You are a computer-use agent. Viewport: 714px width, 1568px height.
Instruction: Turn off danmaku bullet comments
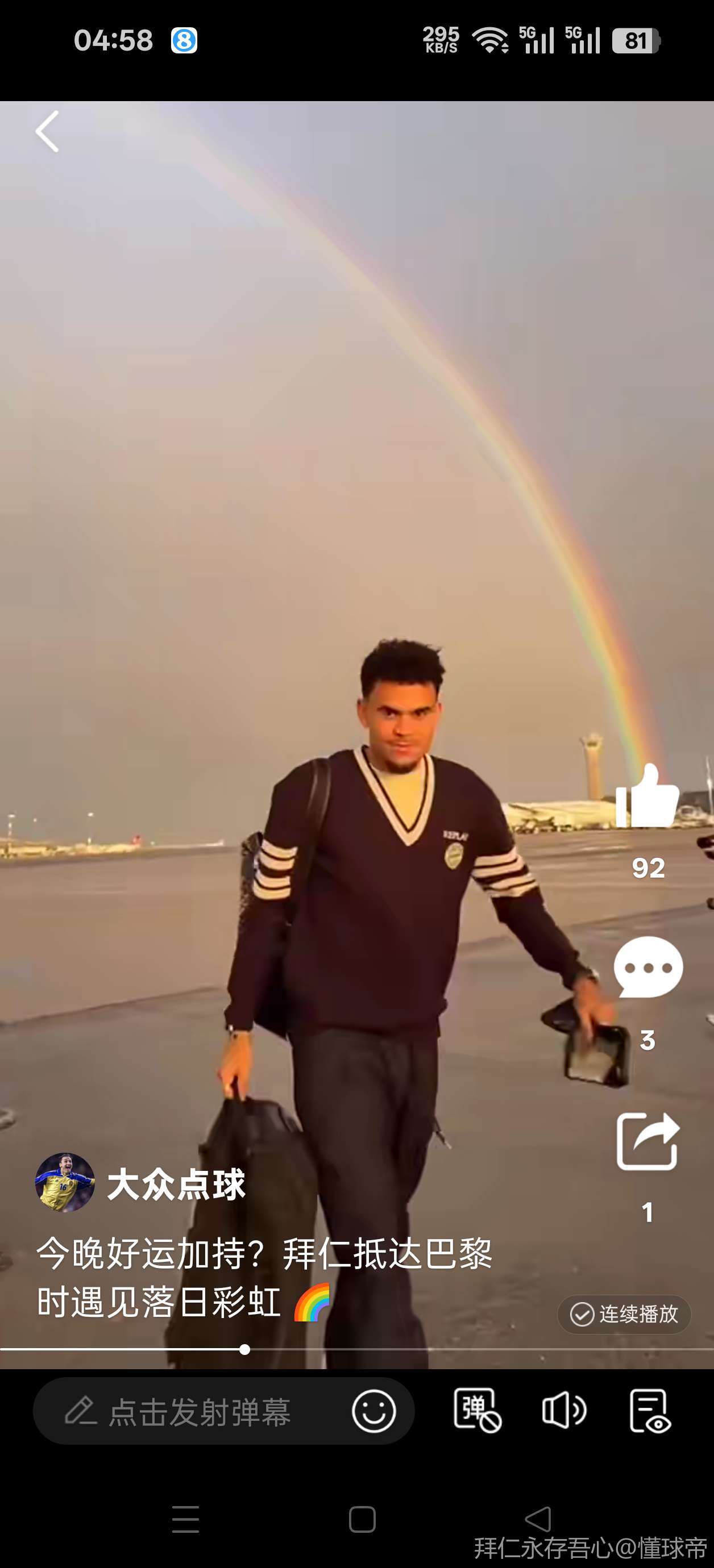pyautogui.click(x=476, y=1410)
